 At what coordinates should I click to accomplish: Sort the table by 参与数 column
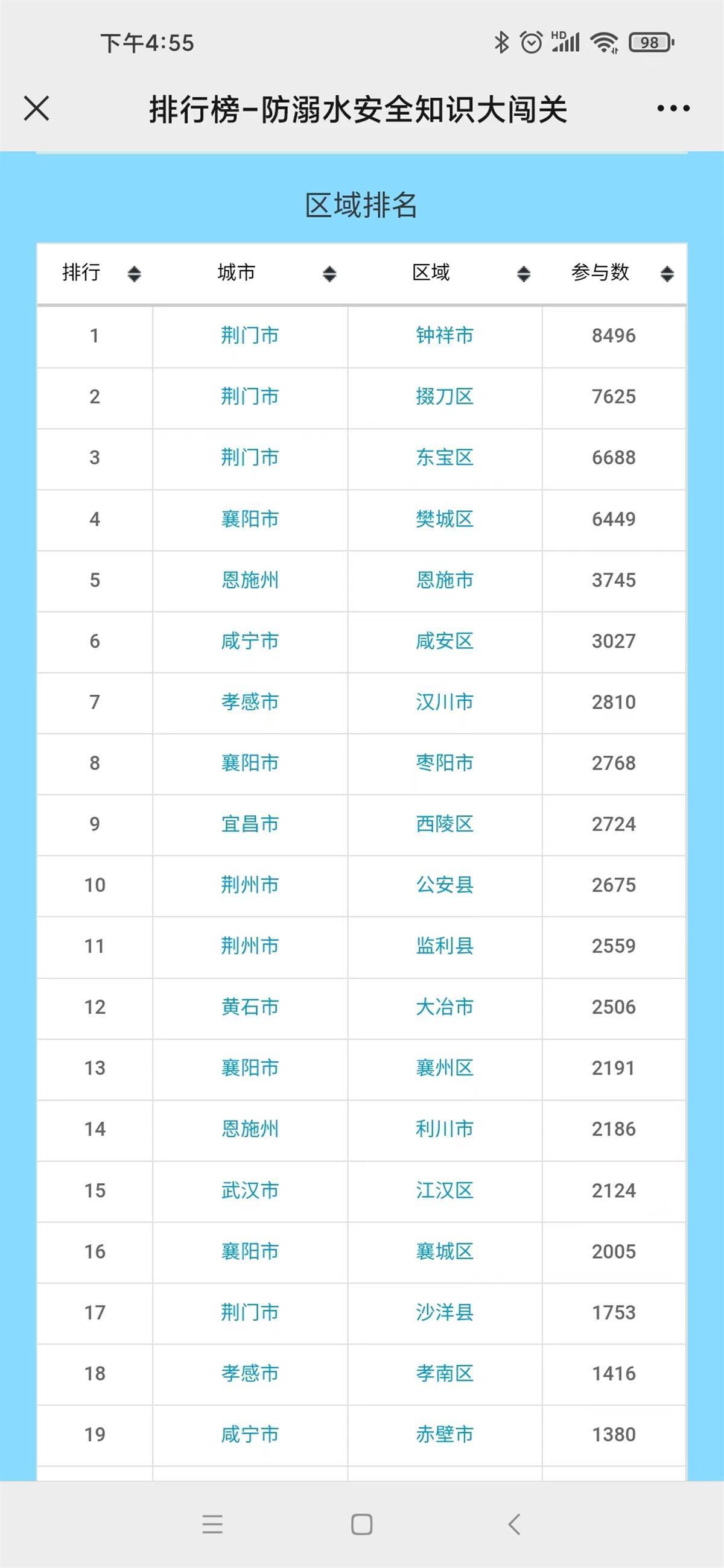pos(667,273)
